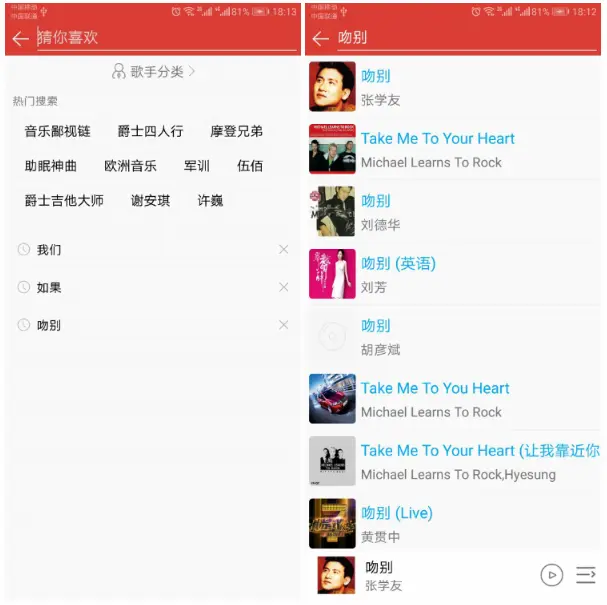Open the playlist queue icon
Screen dimensions: 607x605
click(585, 575)
